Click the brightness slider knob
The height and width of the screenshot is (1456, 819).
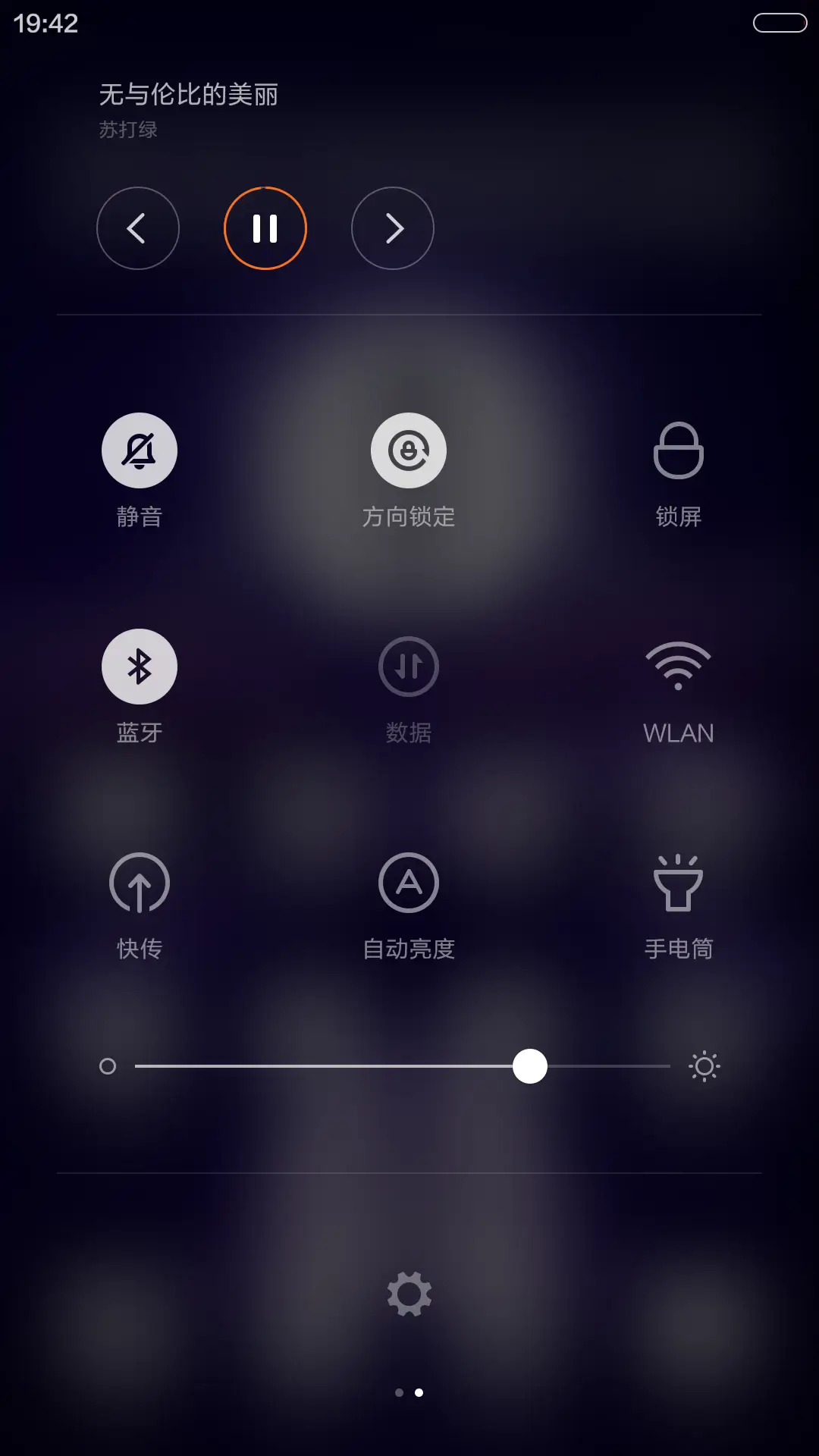point(530,1065)
